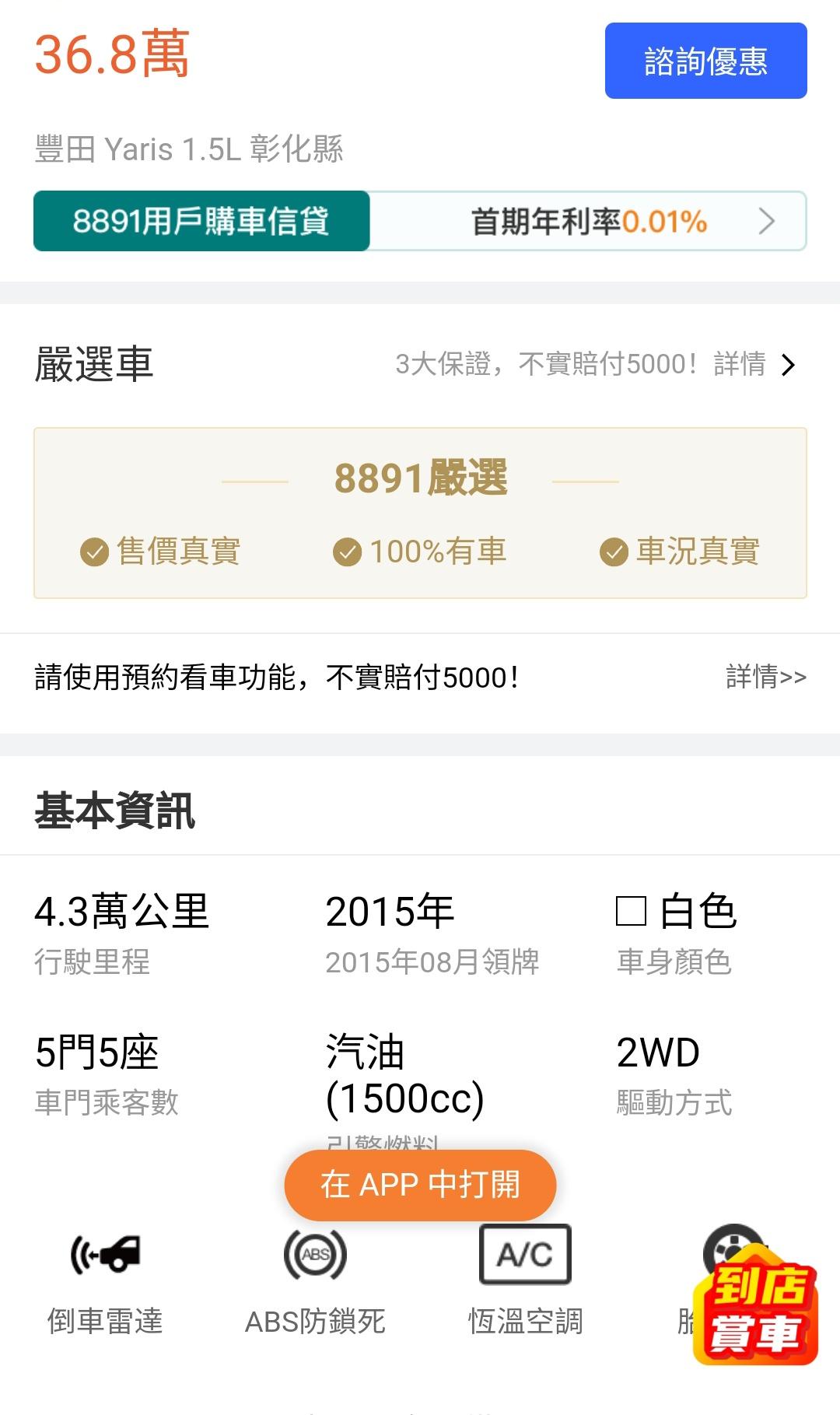The image size is (840, 1415).
Task: Tap the 諮詢優惠 button
Action: click(705, 61)
